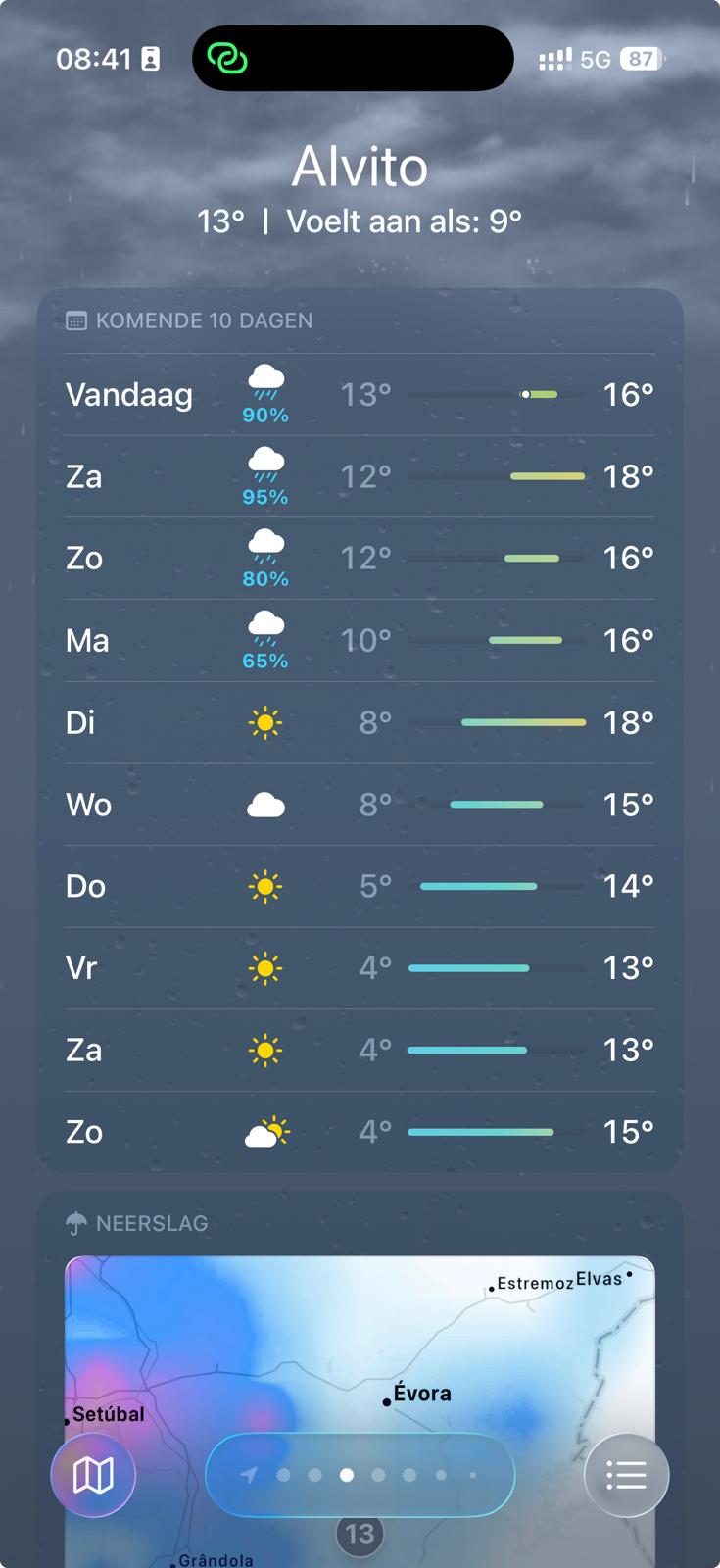This screenshot has height=1568, width=720.
Task: Open the Komende 10 dagen forecast header
Action: (204, 320)
